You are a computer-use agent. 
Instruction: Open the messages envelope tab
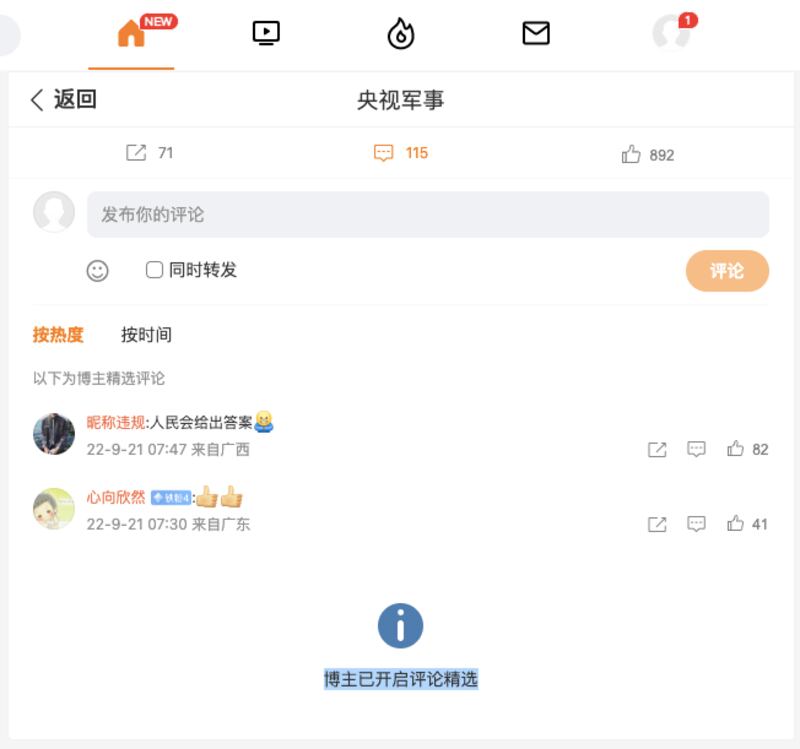coord(536,34)
